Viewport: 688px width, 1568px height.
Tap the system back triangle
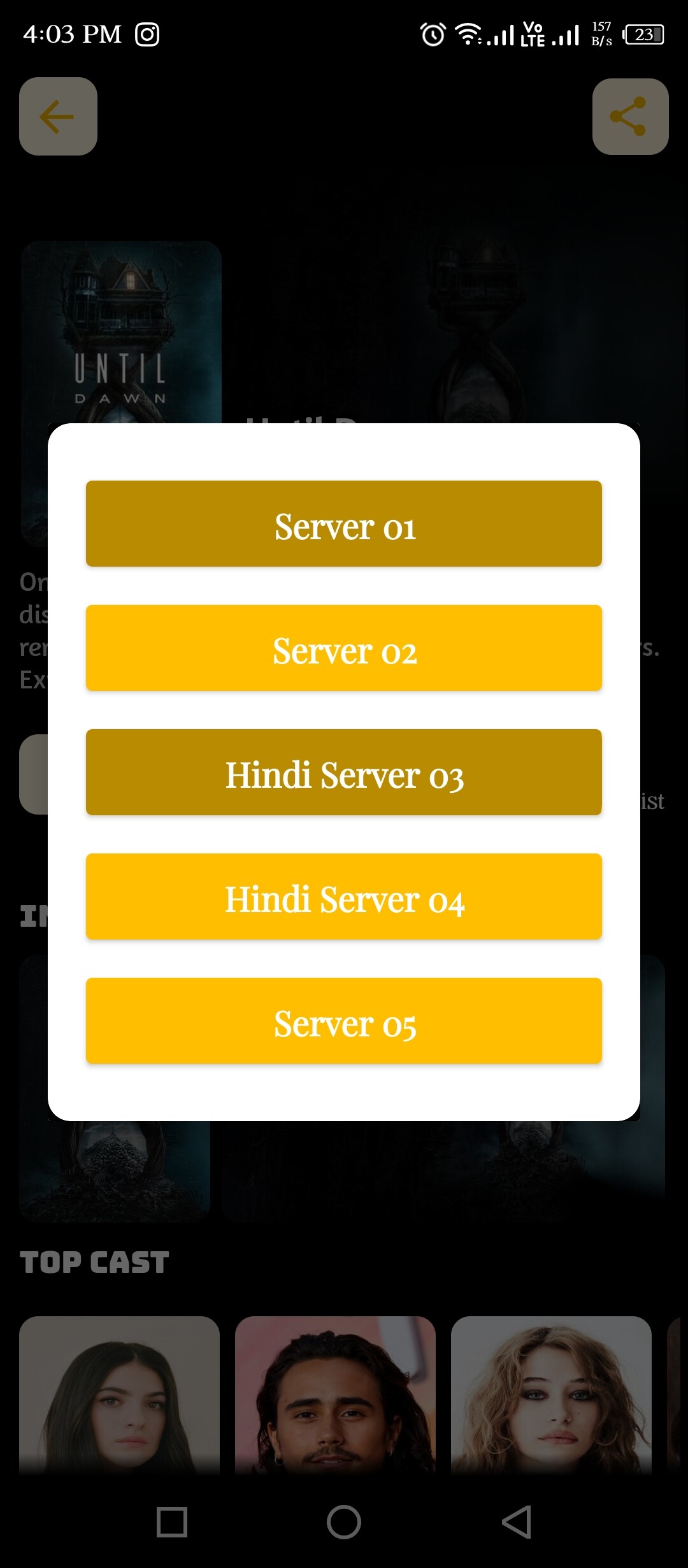coord(517,1522)
